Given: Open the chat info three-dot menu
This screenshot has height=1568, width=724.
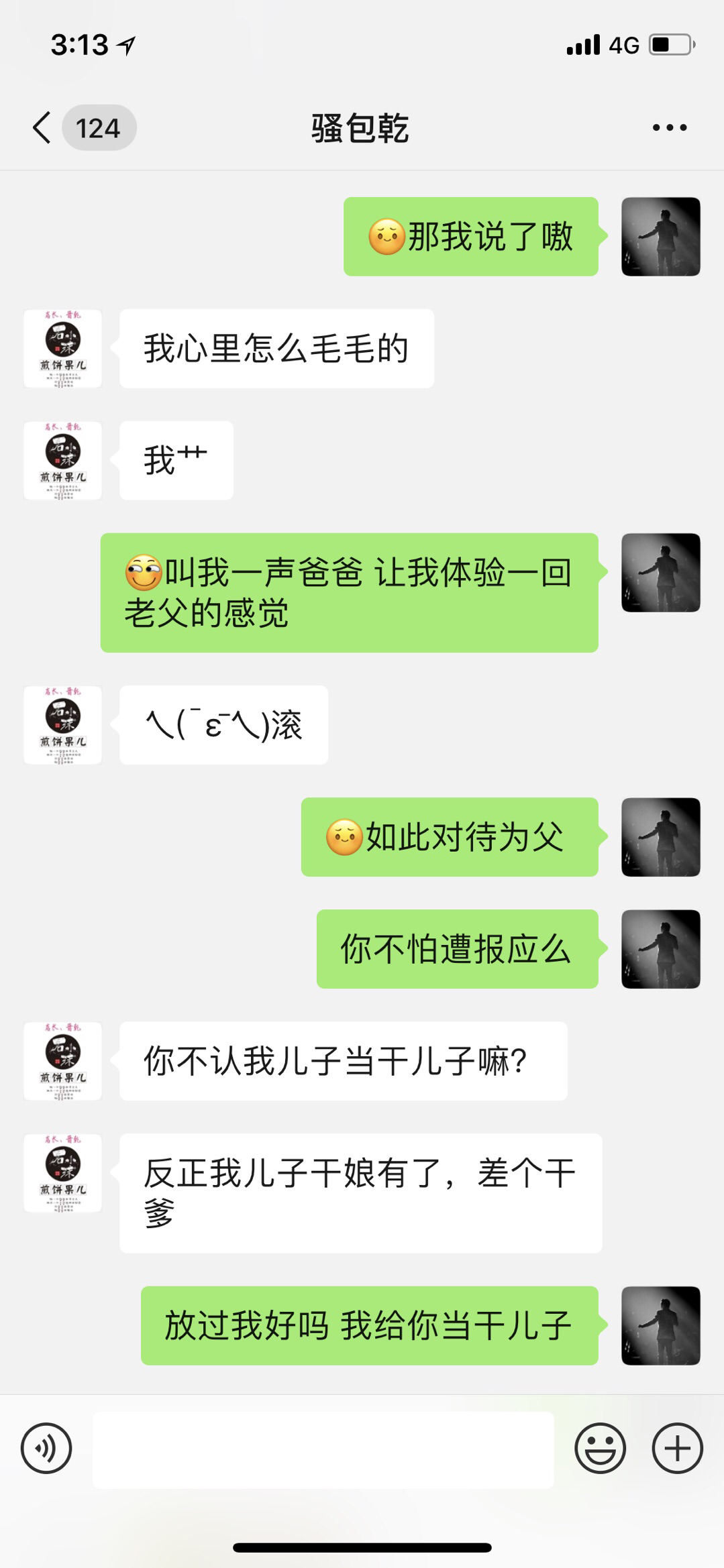Looking at the screenshot, I should point(670,127).
